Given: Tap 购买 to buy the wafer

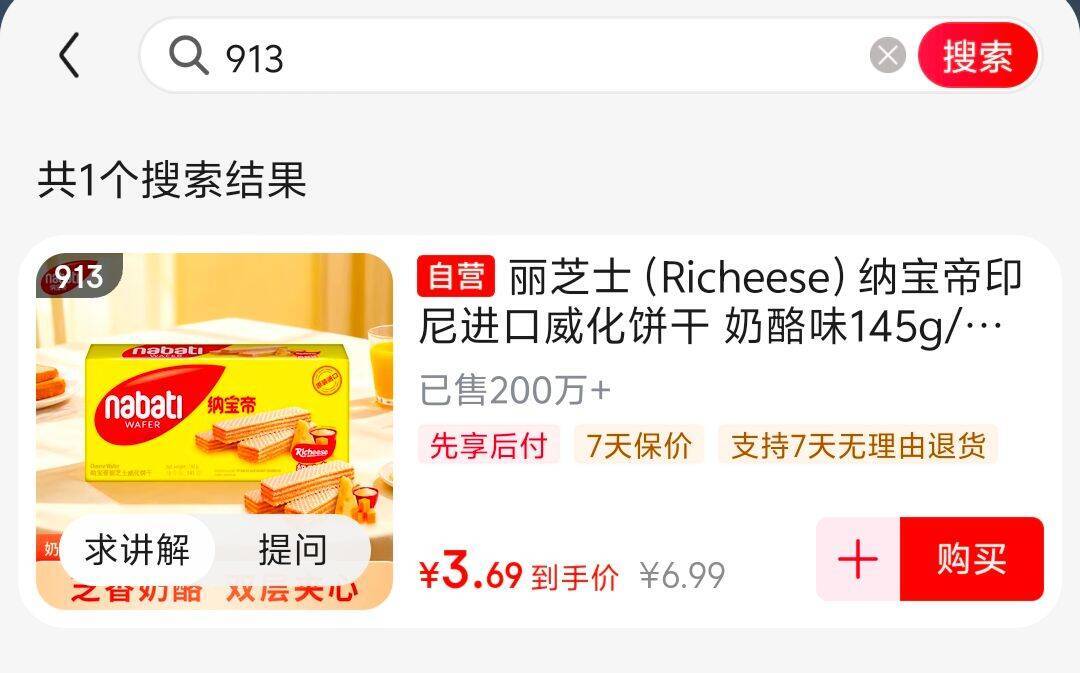Looking at the screenshot, I should (x=971, y=559).
